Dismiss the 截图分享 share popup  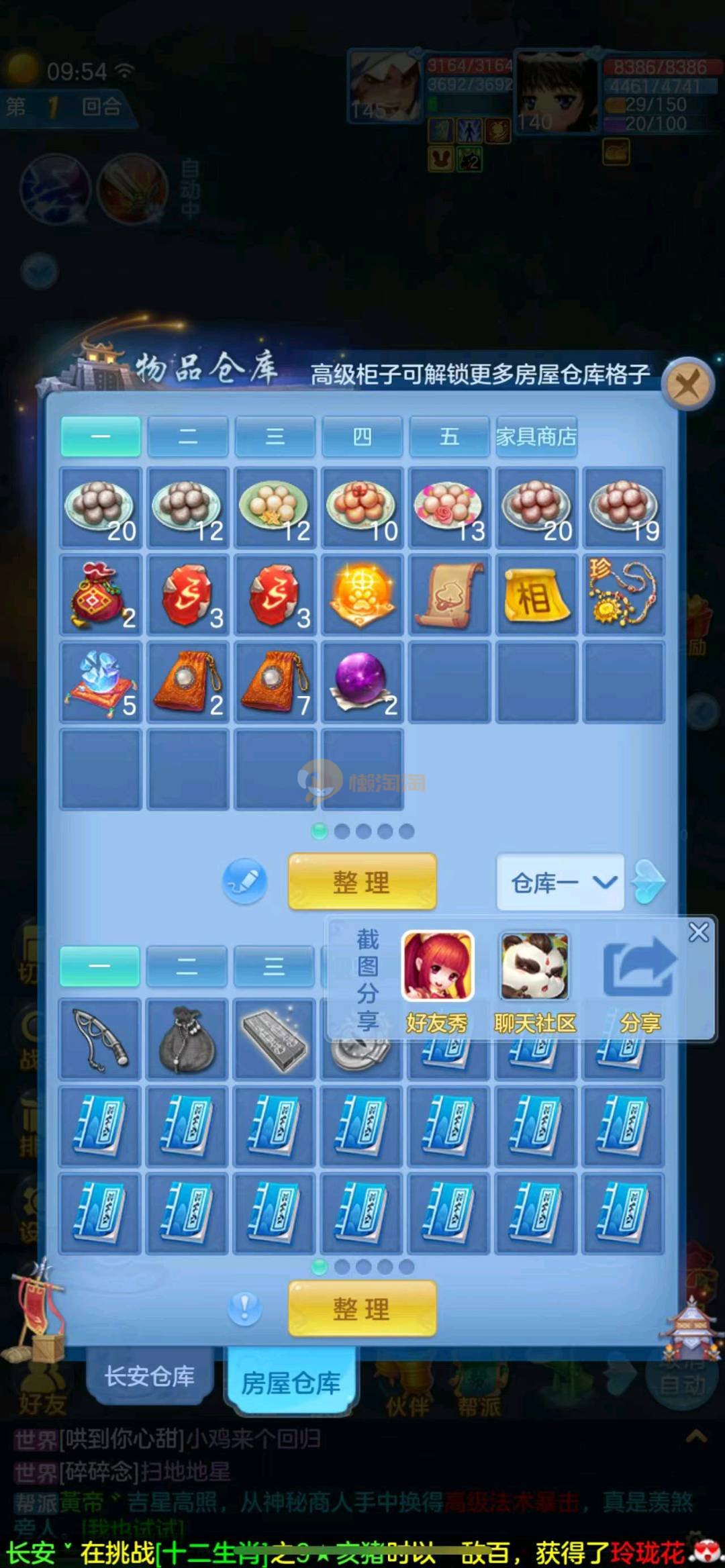pos(698,932)
